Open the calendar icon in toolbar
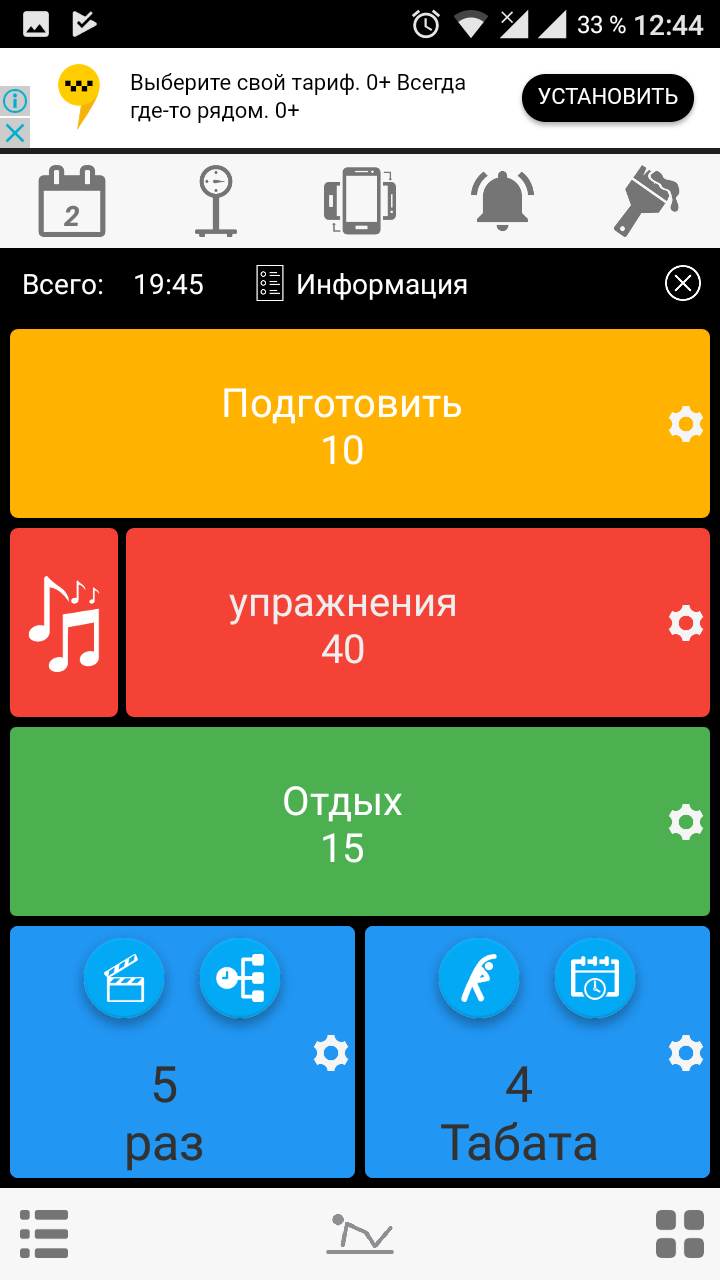Image resolution: width=720 pixels, height=1280 pixels. click(71, 203)
